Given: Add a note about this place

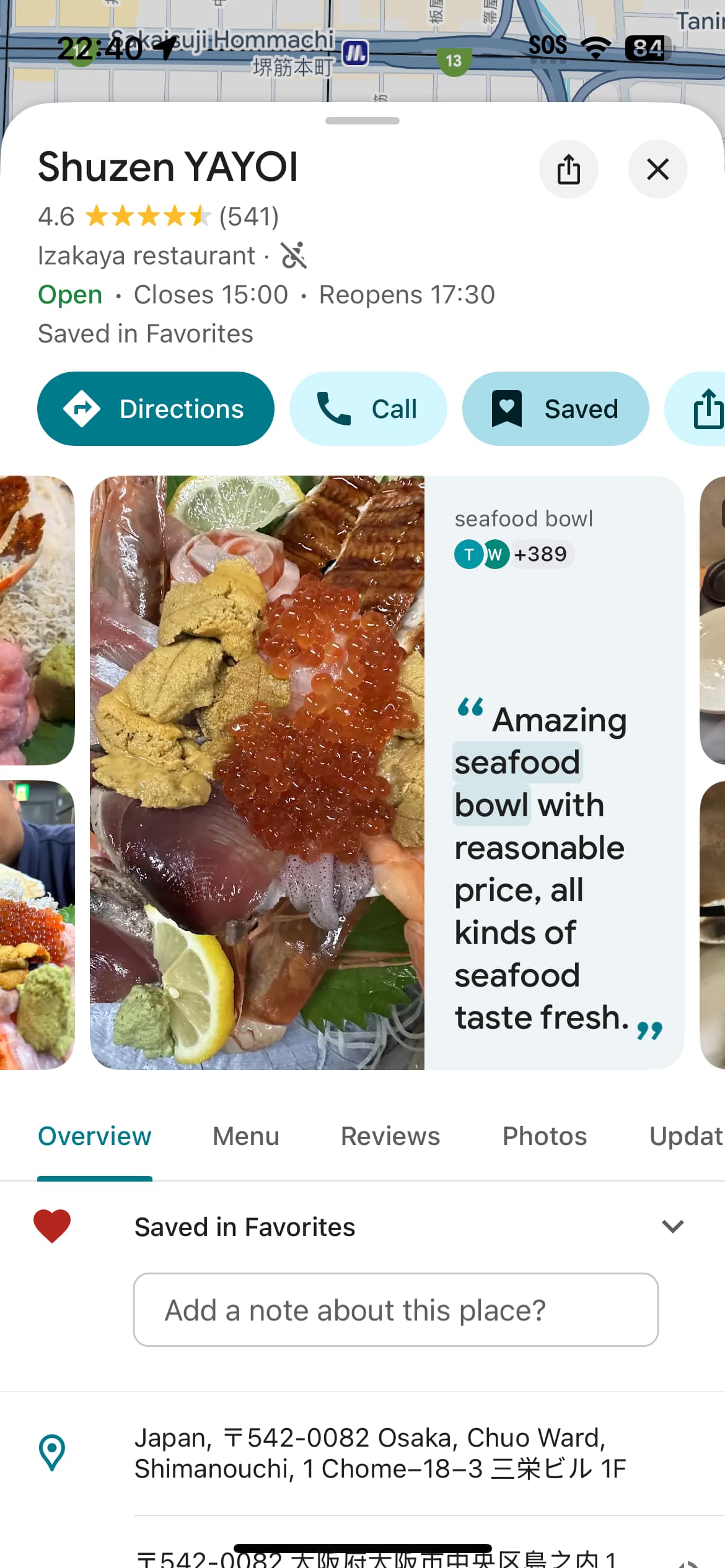Looking at the screenshot, I should click(x=396, y=1310).
